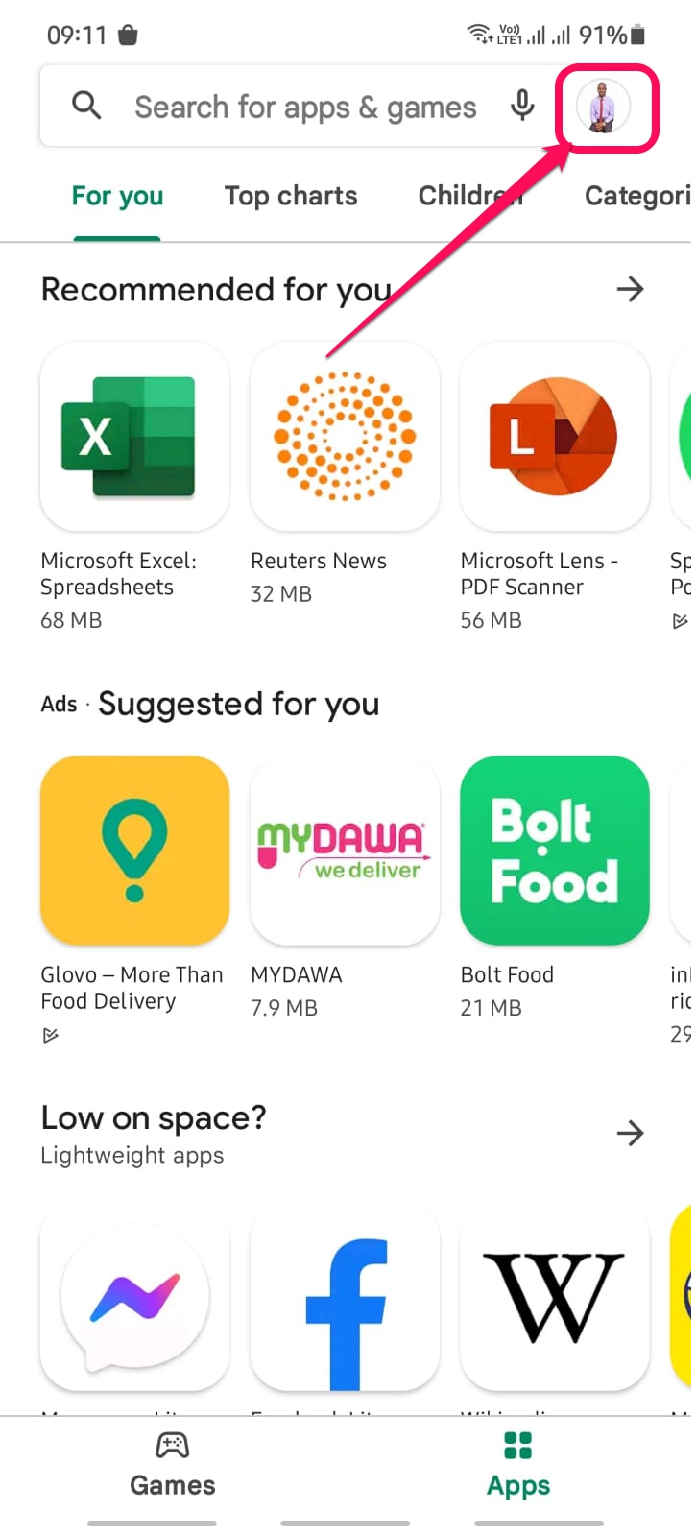Viewport: 691px width, 1536px height.
Task: Switch to the Children tab
Action: [470, 196]
